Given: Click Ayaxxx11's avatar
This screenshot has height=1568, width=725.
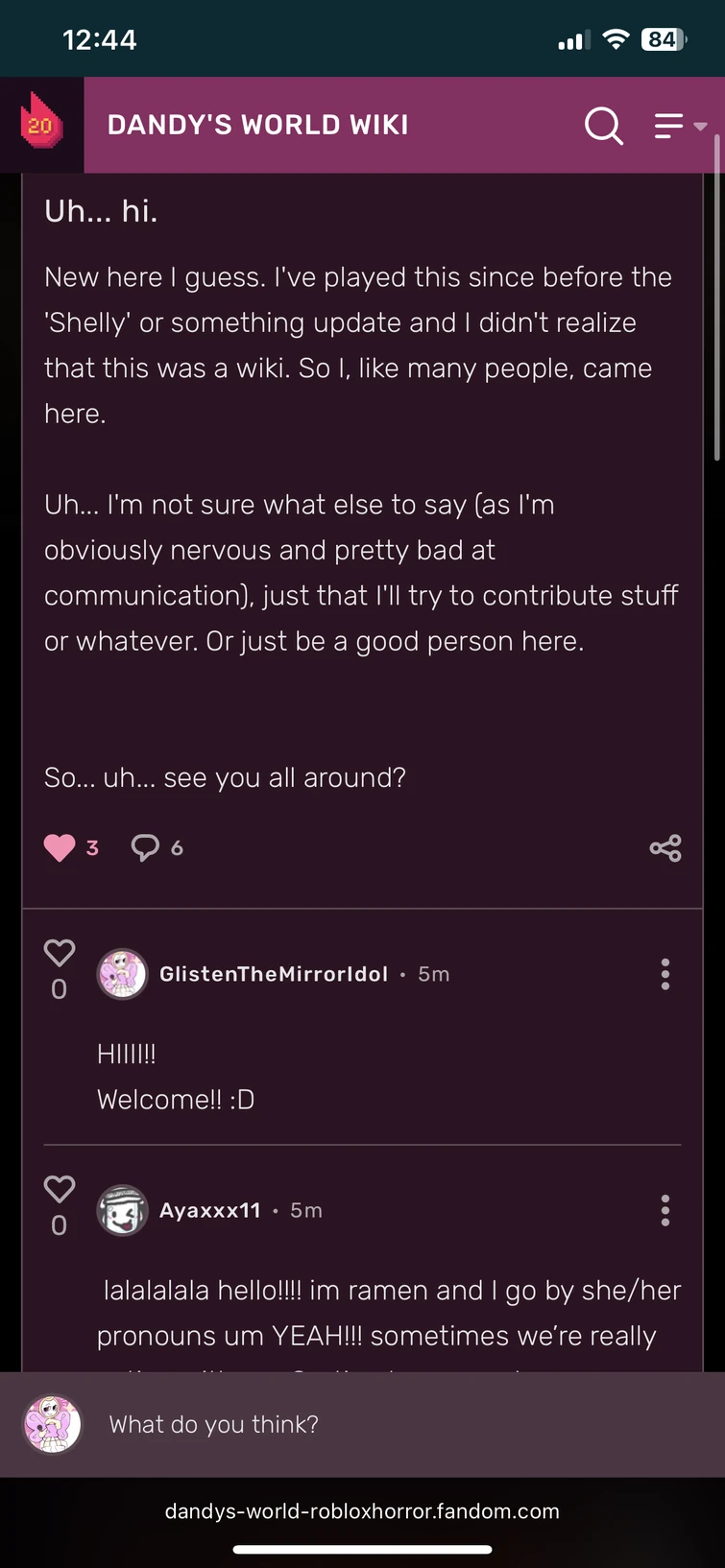Looking at the screenshot, I should coord(122,1209).
